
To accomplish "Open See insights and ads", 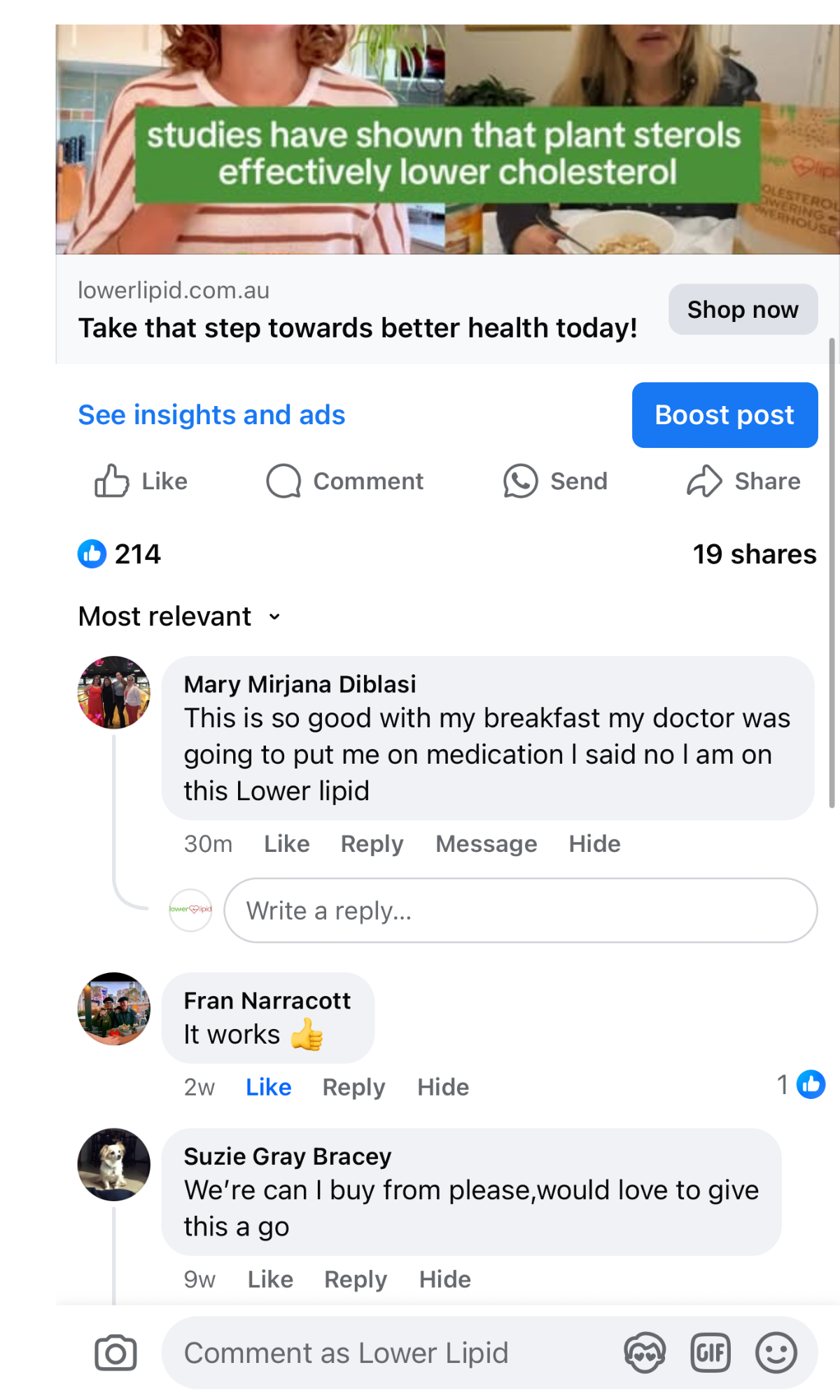I will [x=211, y=415].
